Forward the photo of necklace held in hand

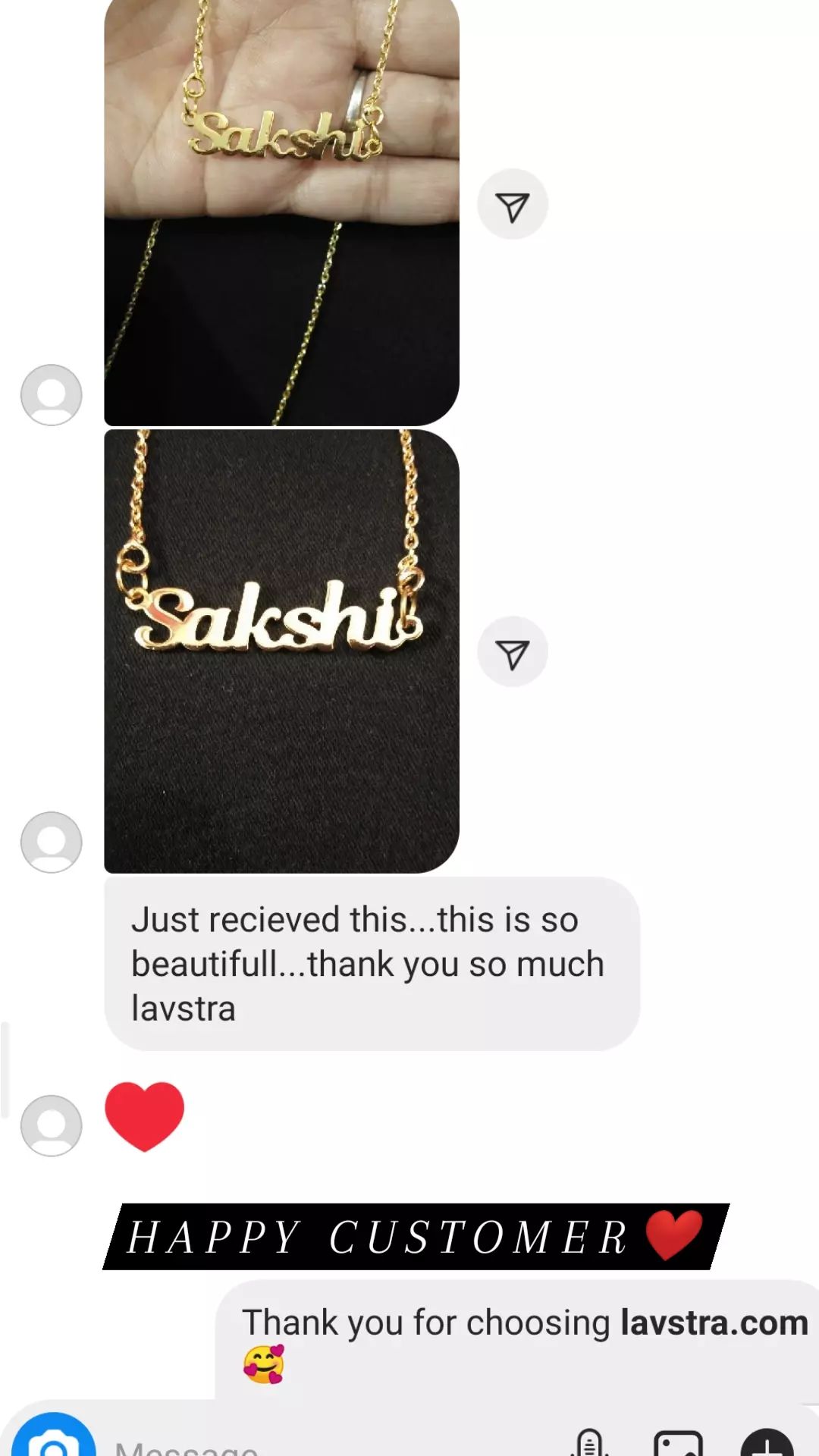pyautogui.click(x=513, y=204)
